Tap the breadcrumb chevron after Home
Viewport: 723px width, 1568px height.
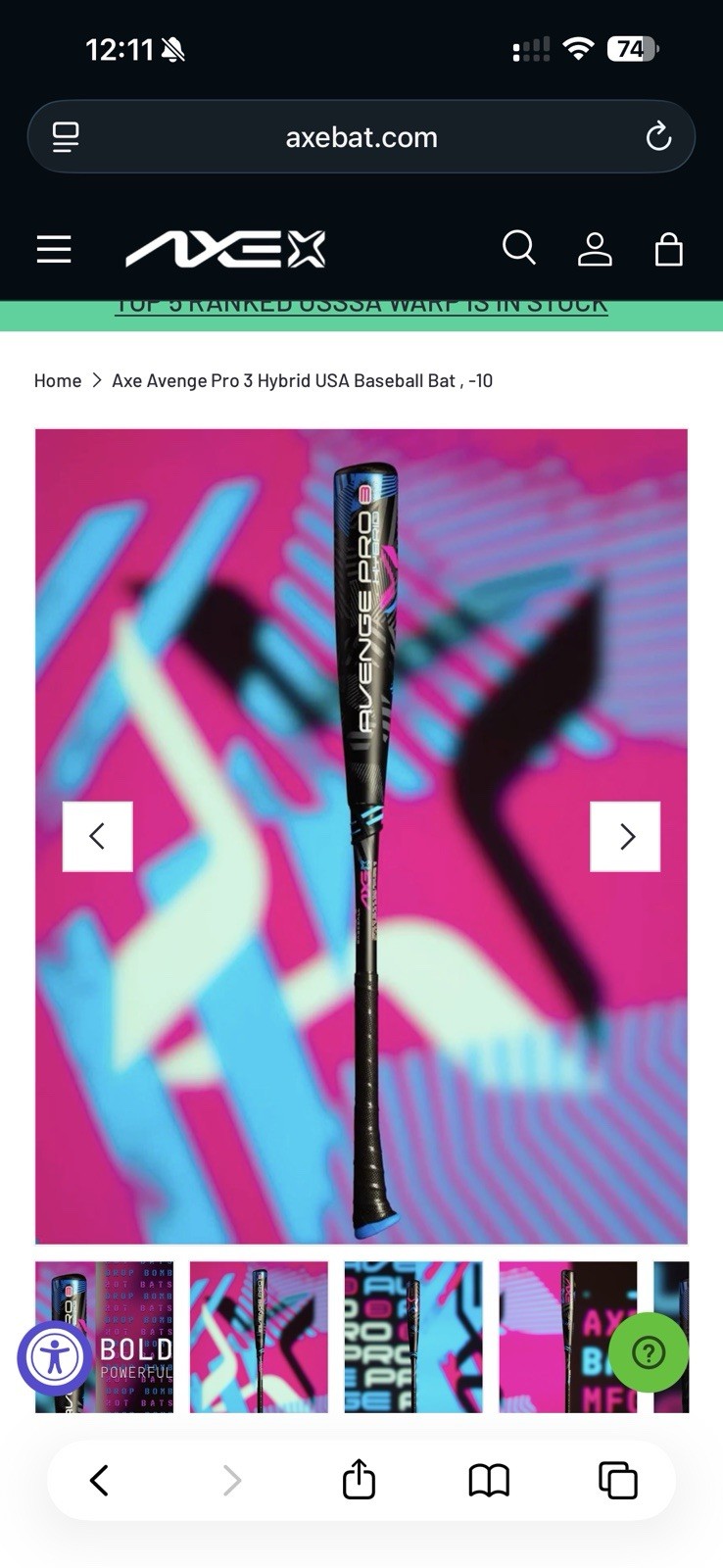pyautogui.click(x=95, y=379)
